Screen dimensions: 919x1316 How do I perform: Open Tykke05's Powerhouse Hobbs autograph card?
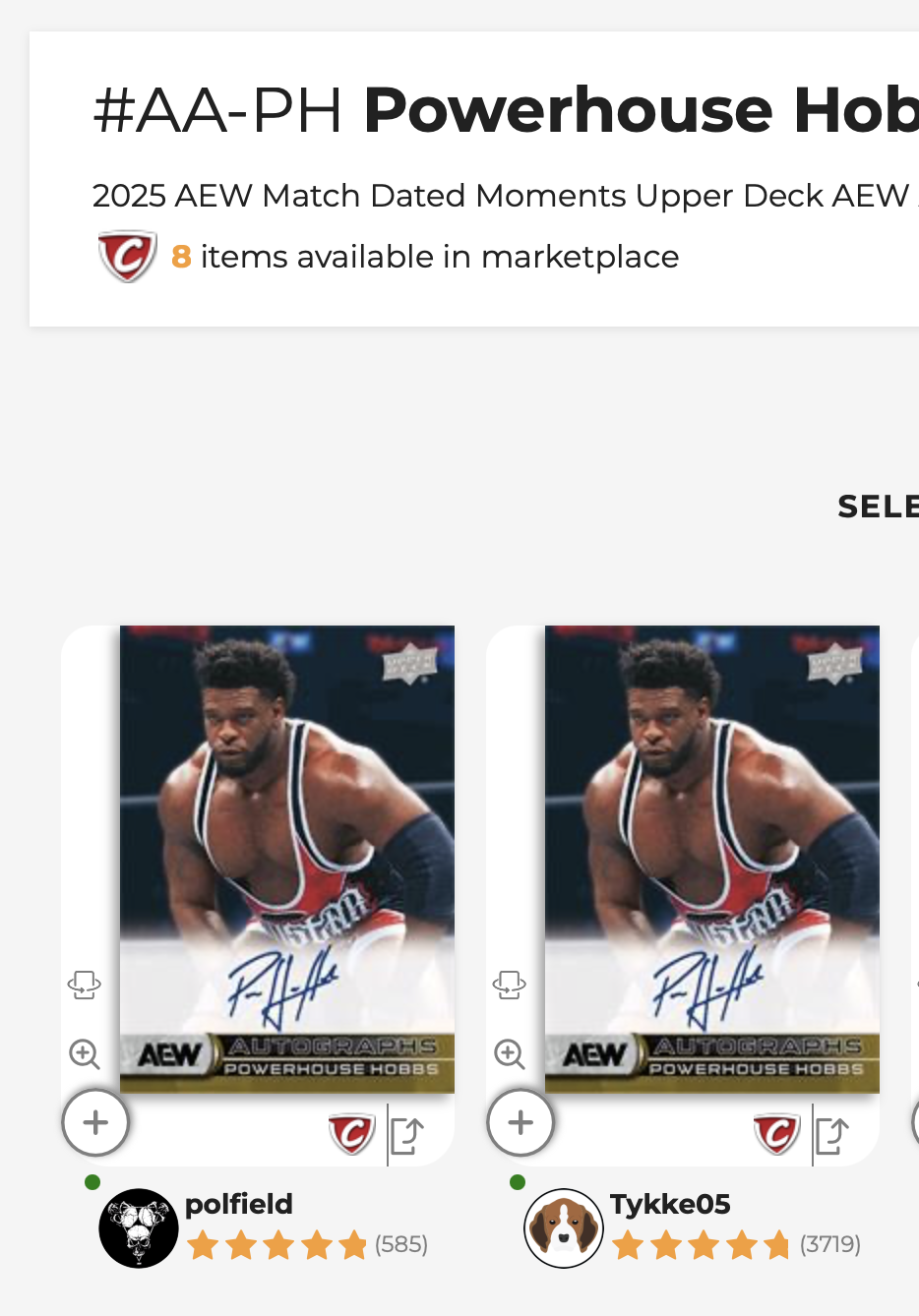[x=711, y=858]
